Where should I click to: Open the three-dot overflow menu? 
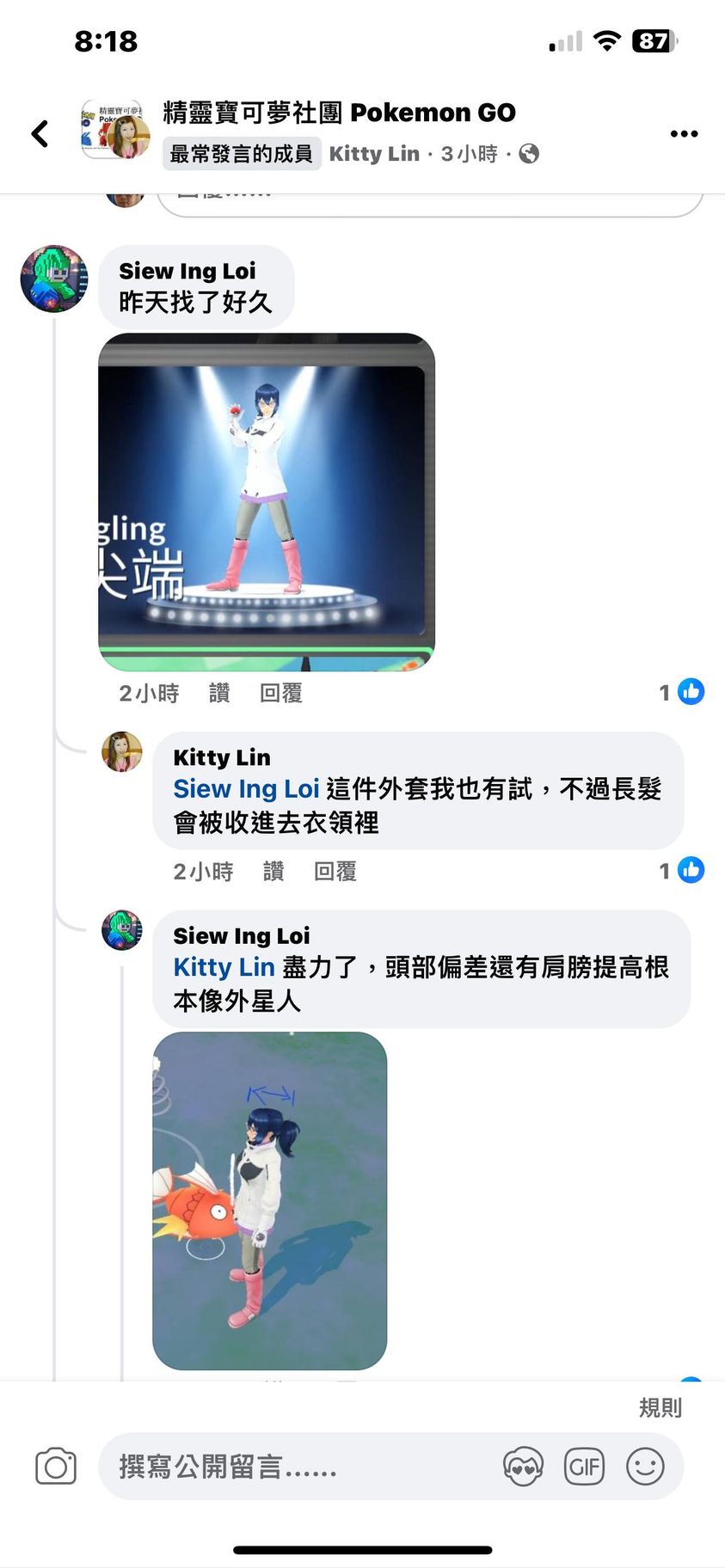click(x=684, y=133)
